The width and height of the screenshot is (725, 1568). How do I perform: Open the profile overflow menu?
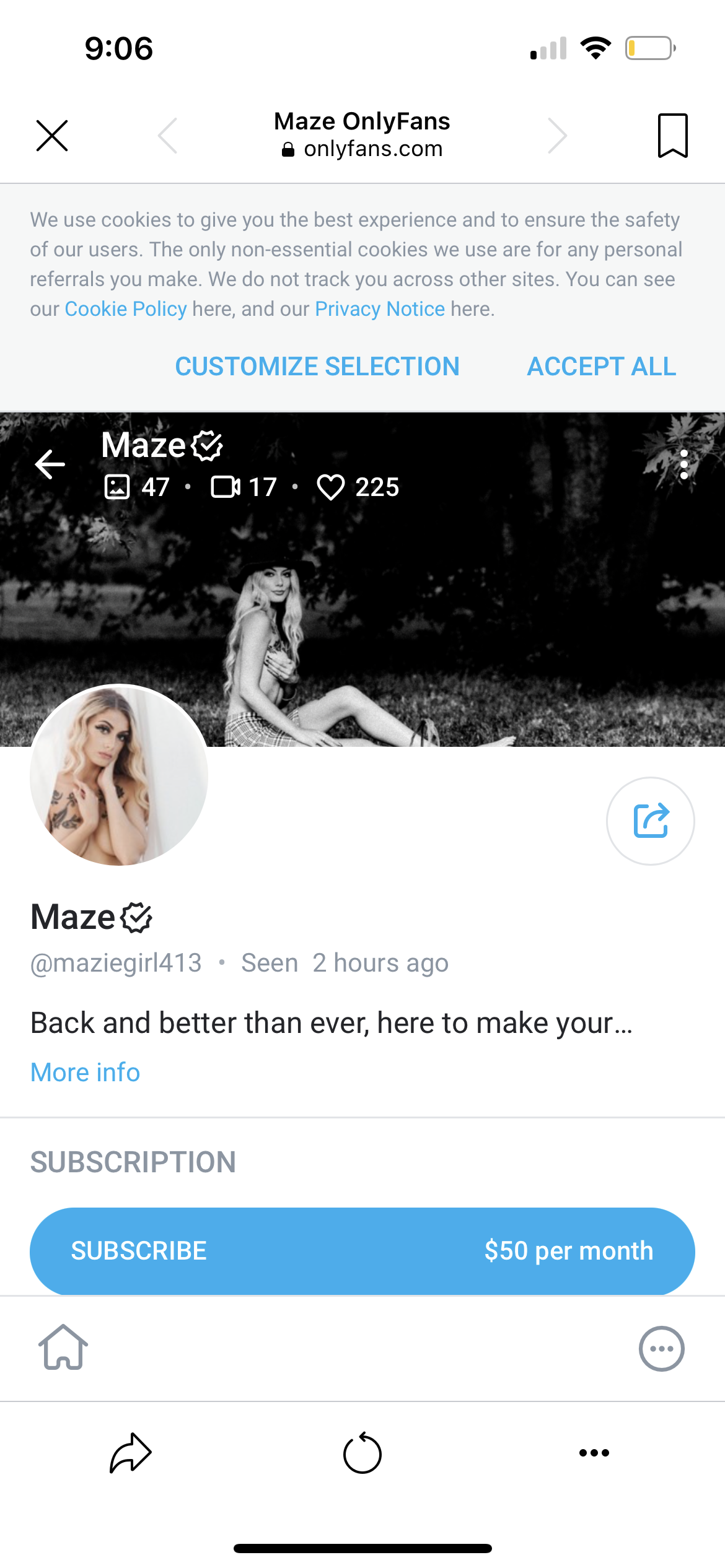pos(683,464)
